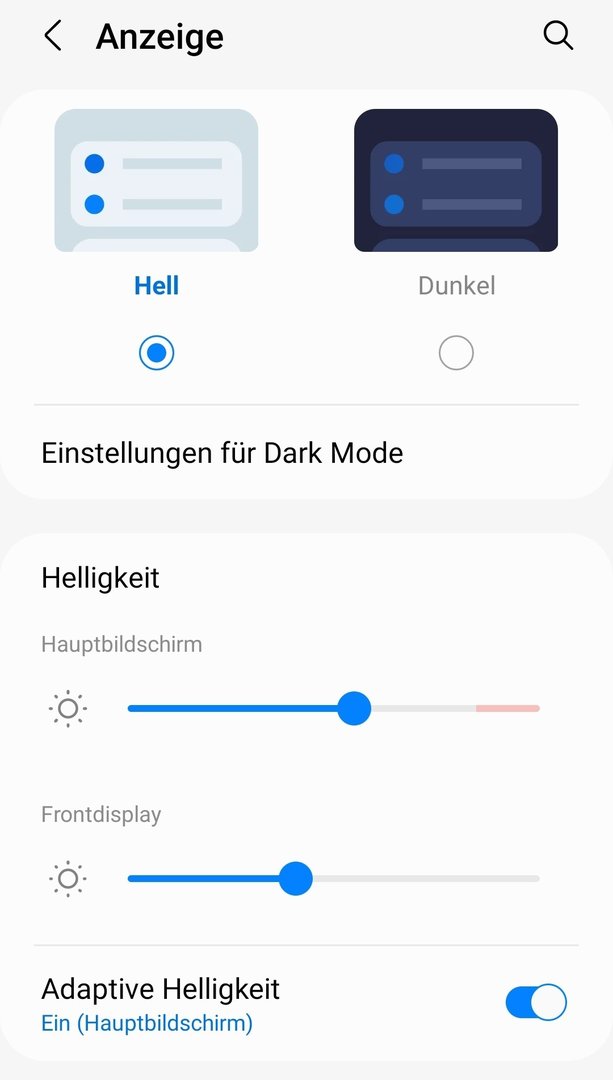Tap the Hauptbildschirm brightness slider
Screen dimensions: 613x1080
pos(333,709)
